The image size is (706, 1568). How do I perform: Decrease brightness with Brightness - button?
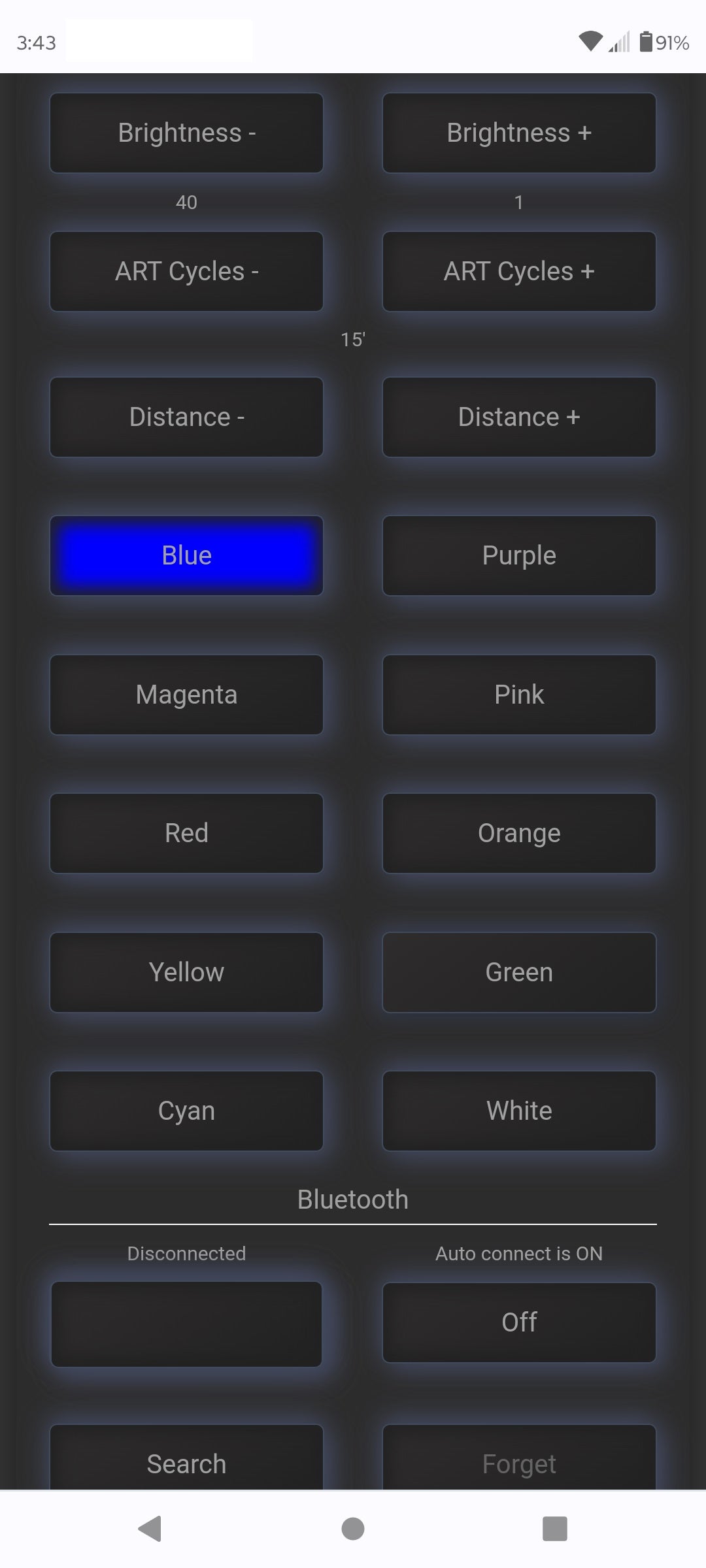(x=186, y=133)
